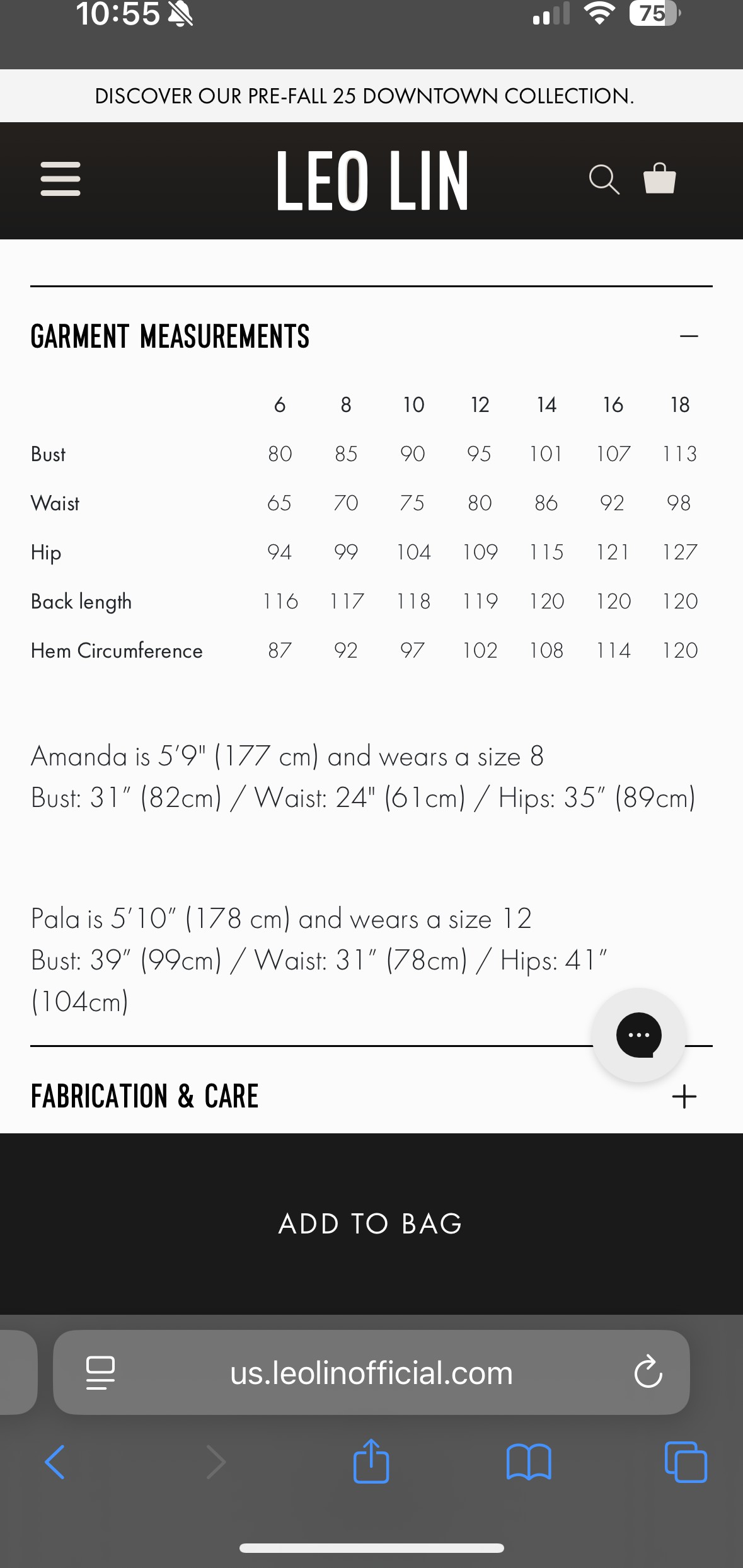Image resolution: width=743 pixels, height=1568 pixels.
Task: Show open Safari tabs
Action: click(x=686, y=1462)
